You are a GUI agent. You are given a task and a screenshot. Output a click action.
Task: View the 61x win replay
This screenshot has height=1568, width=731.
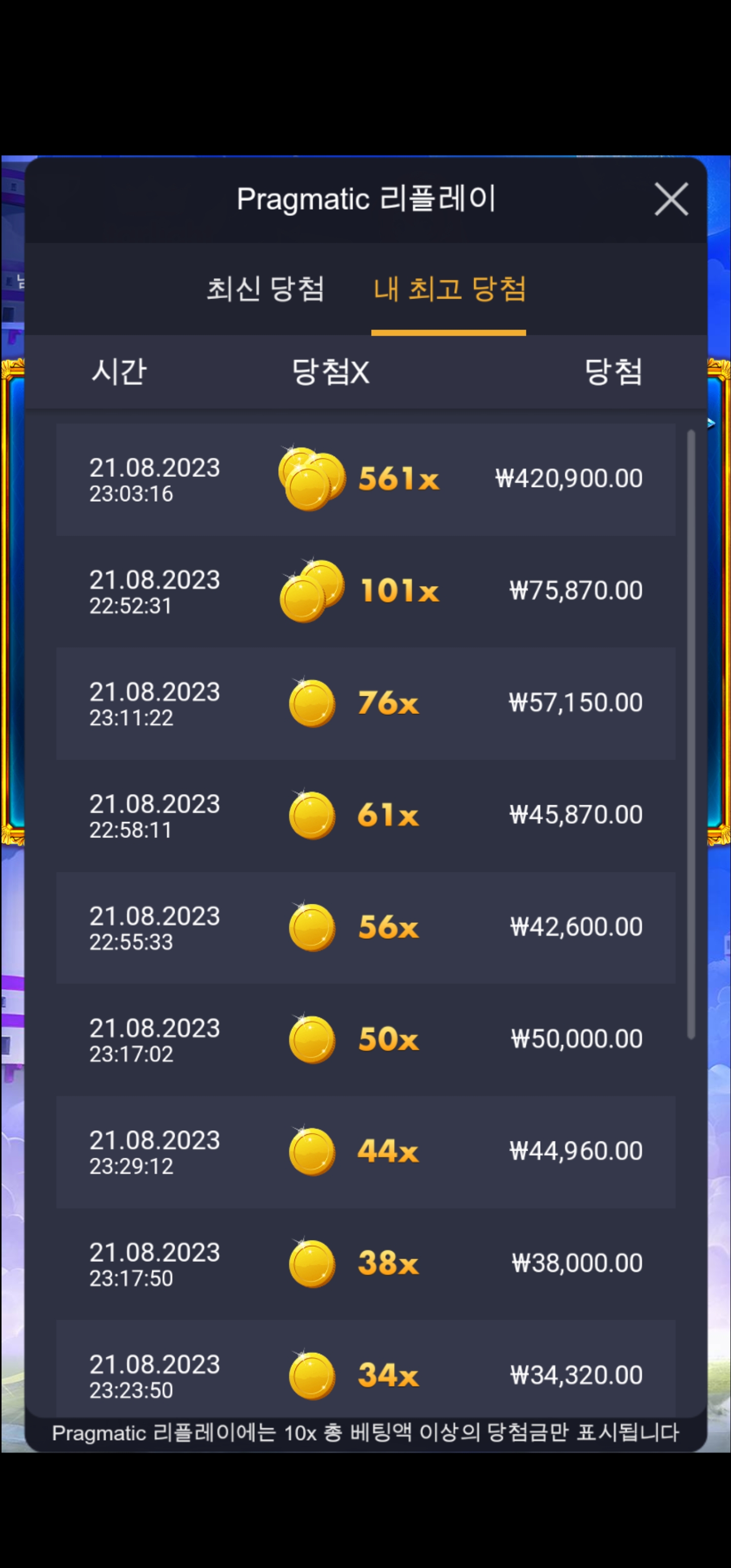366,815
